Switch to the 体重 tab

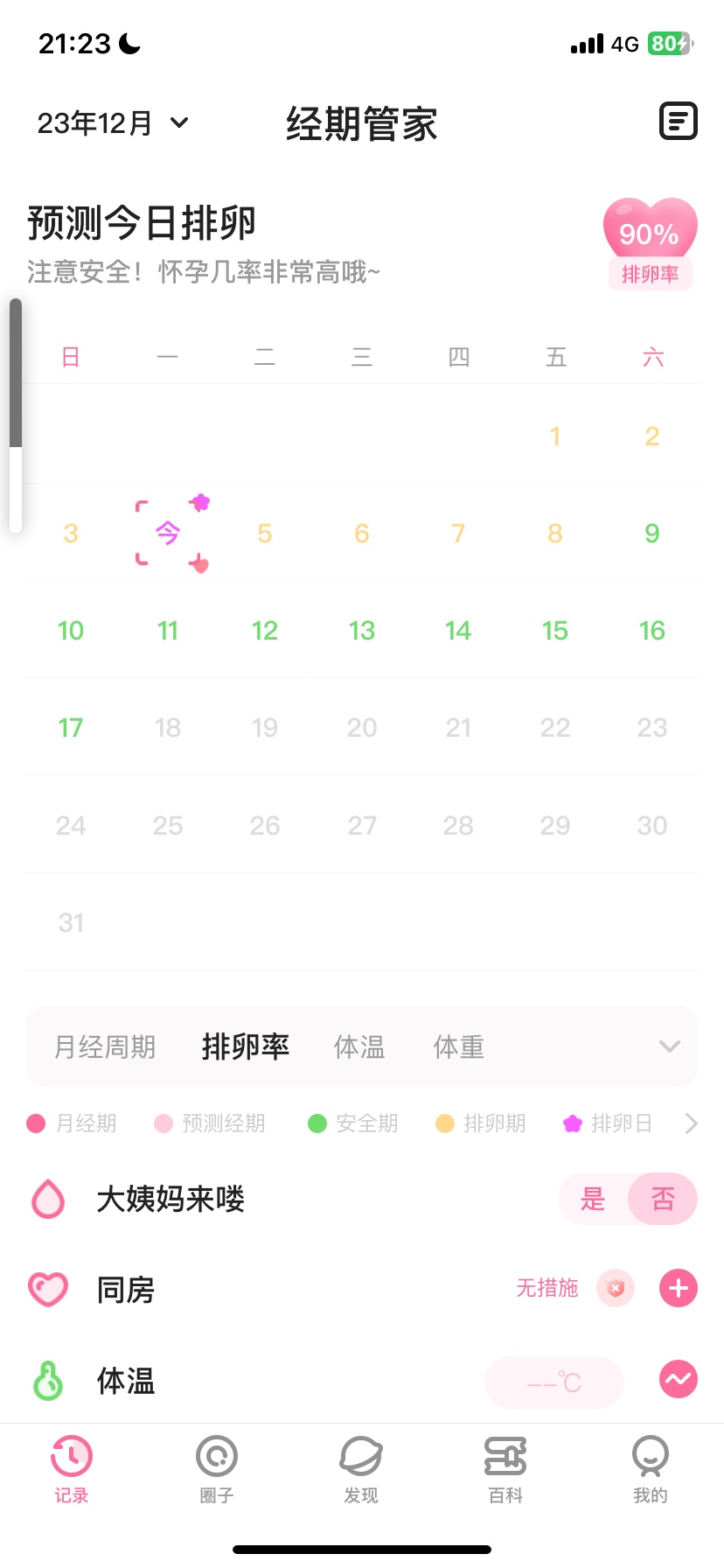tap(459, 1046)
